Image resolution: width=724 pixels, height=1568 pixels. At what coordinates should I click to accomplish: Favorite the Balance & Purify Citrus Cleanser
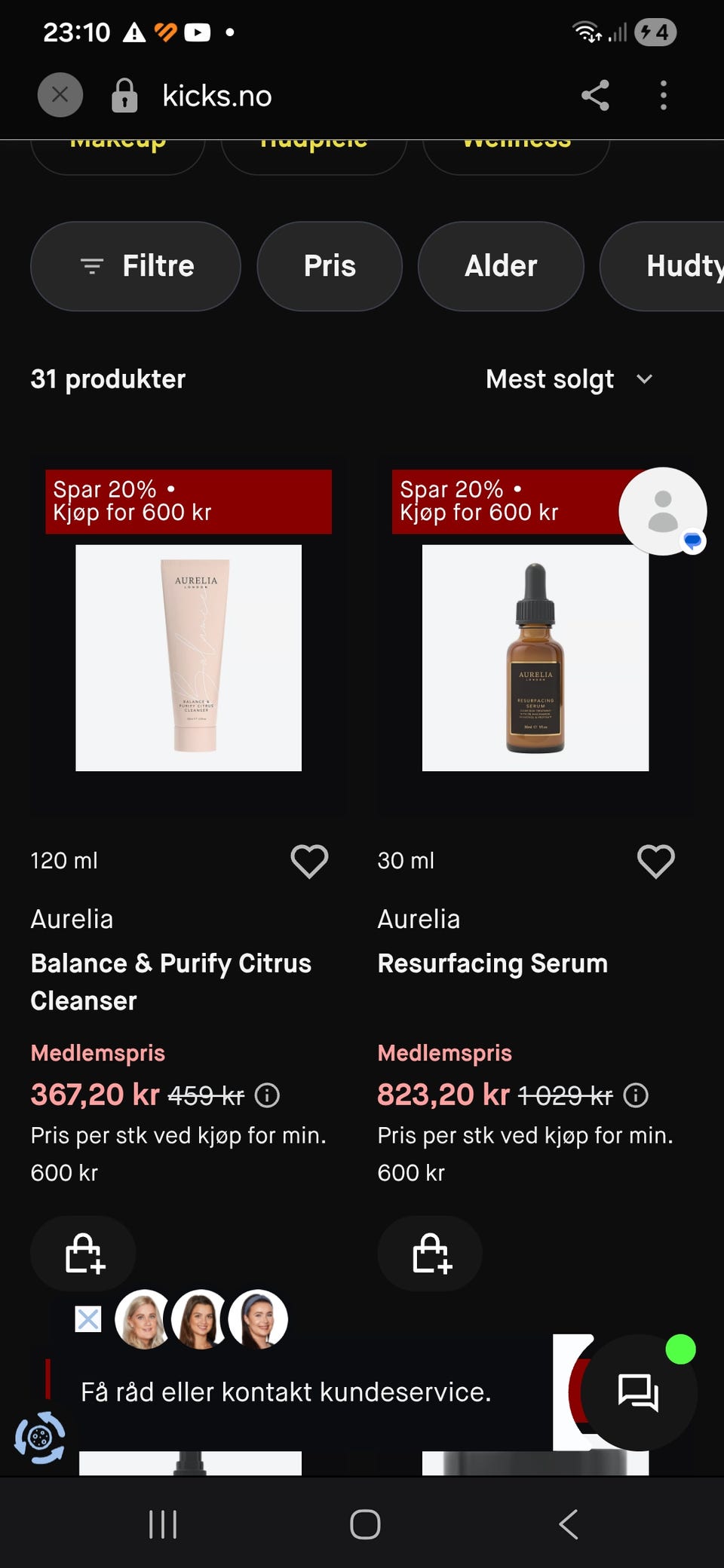(309, 861)
